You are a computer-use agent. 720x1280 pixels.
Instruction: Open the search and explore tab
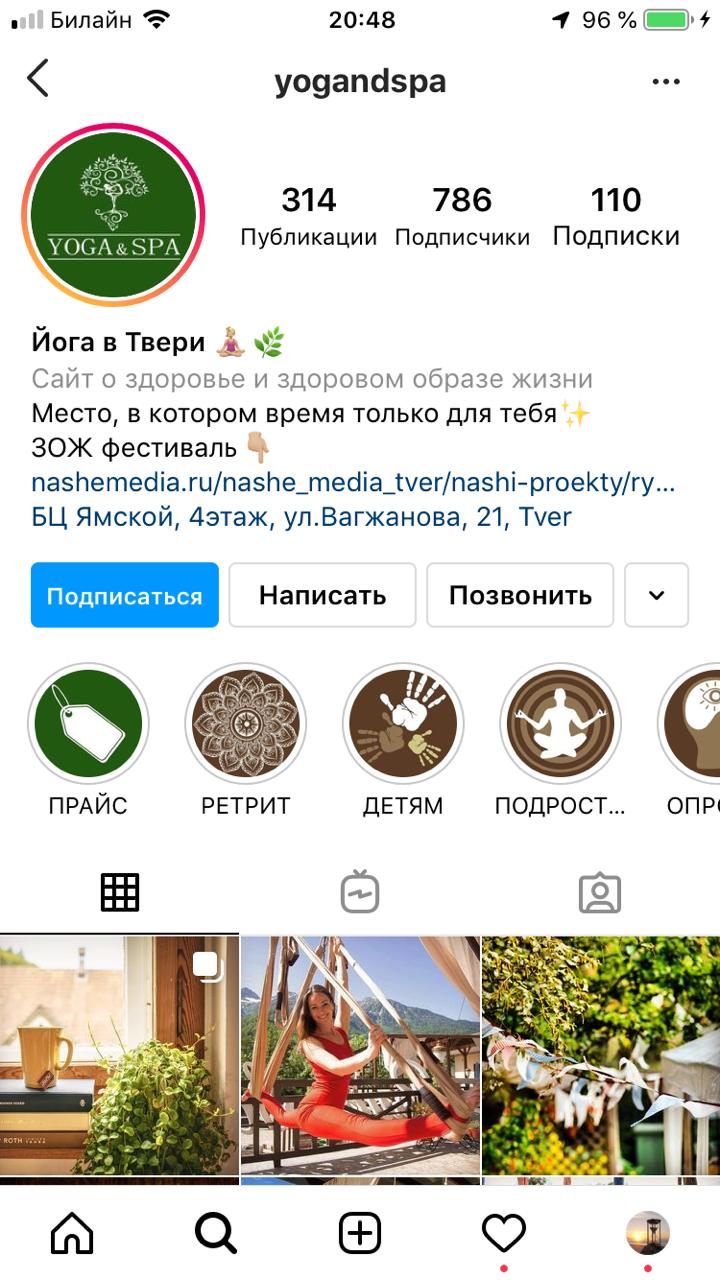click(216, 1234)
